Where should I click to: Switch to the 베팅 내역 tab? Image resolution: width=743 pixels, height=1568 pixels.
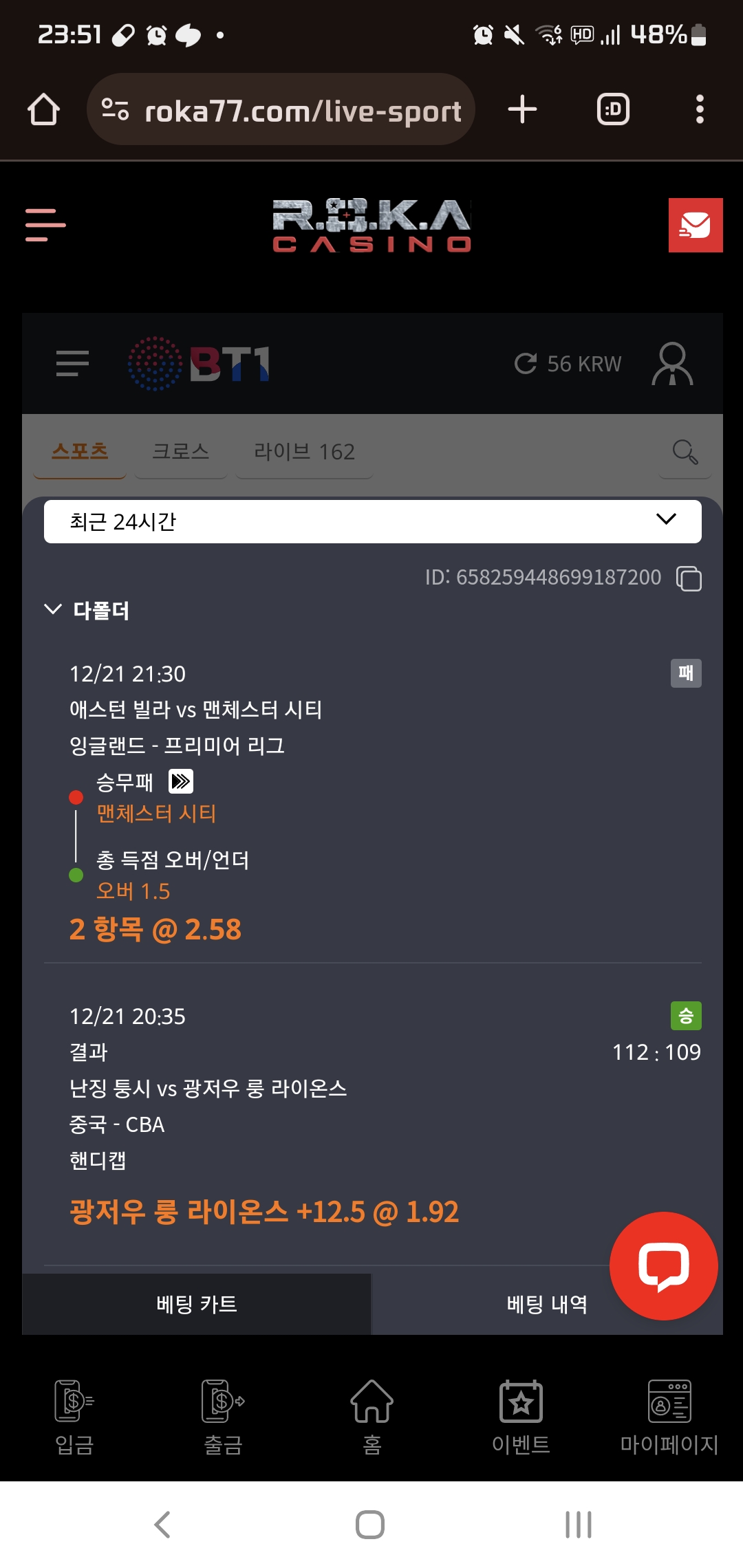click(x=546, y=1304)
